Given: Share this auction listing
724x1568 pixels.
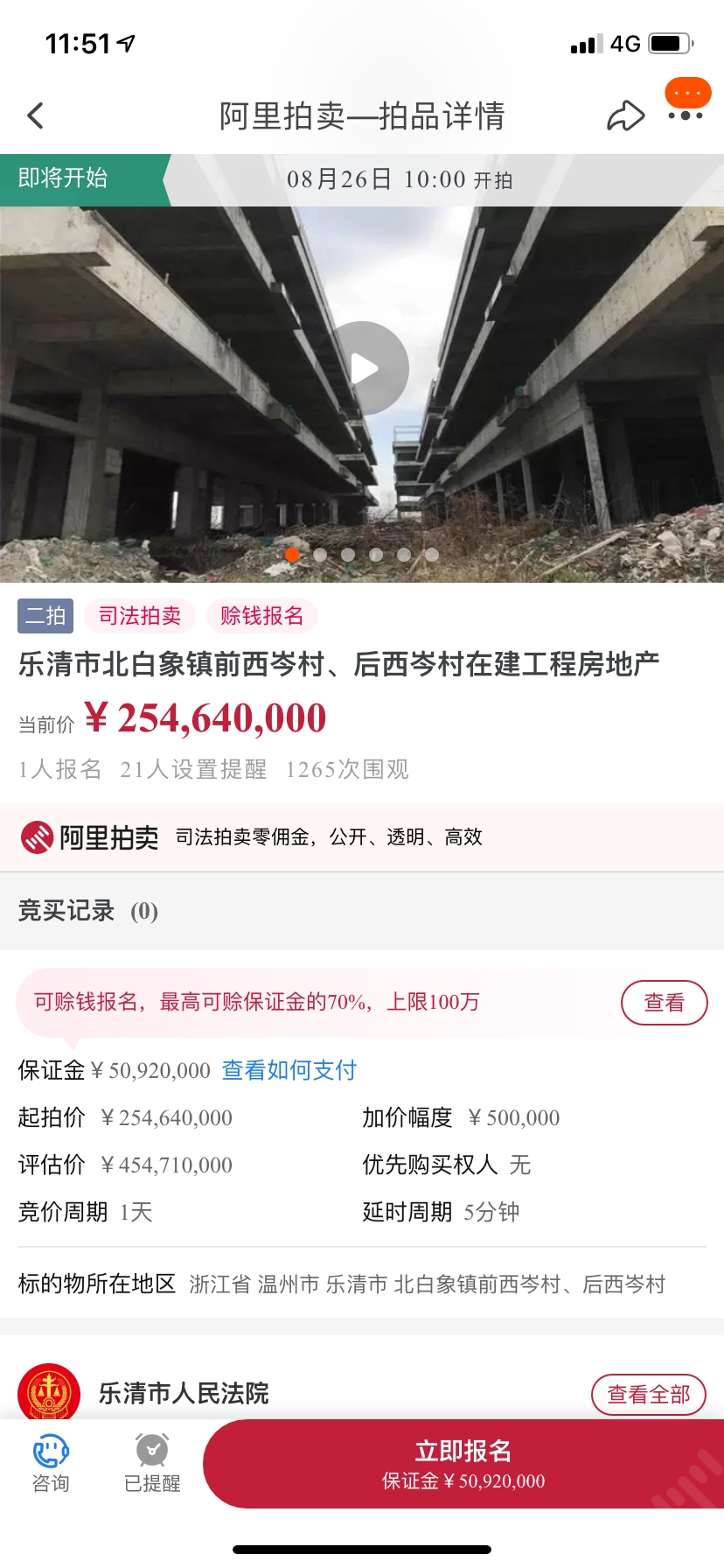Looking at the screenshot, I should click(625, 115).
